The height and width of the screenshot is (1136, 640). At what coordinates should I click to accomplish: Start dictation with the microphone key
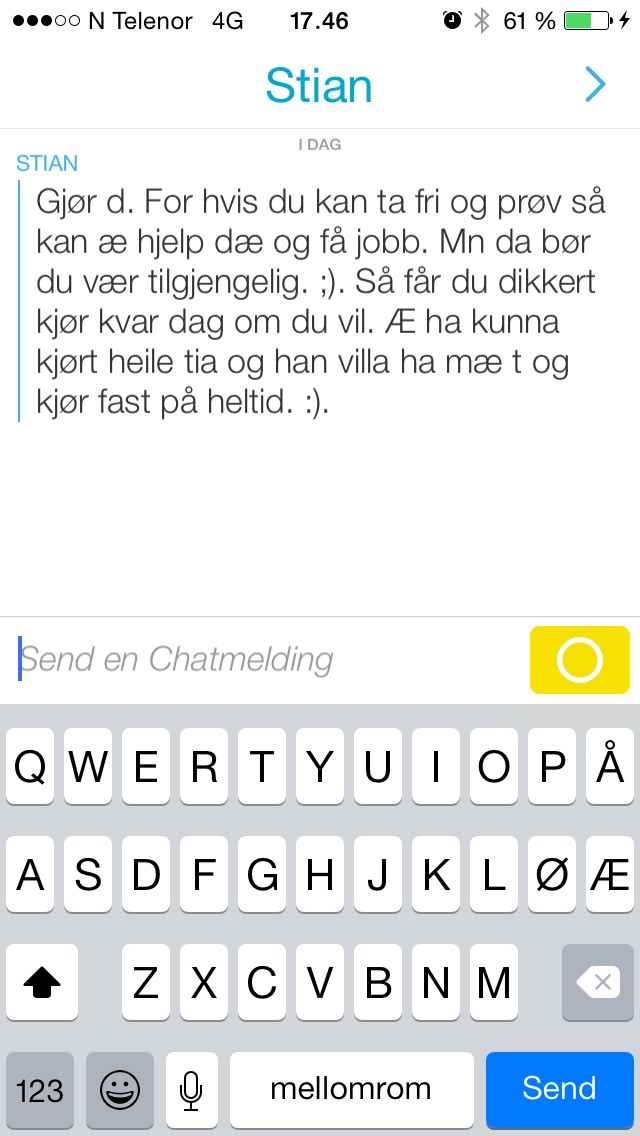tap(191, 1088)
